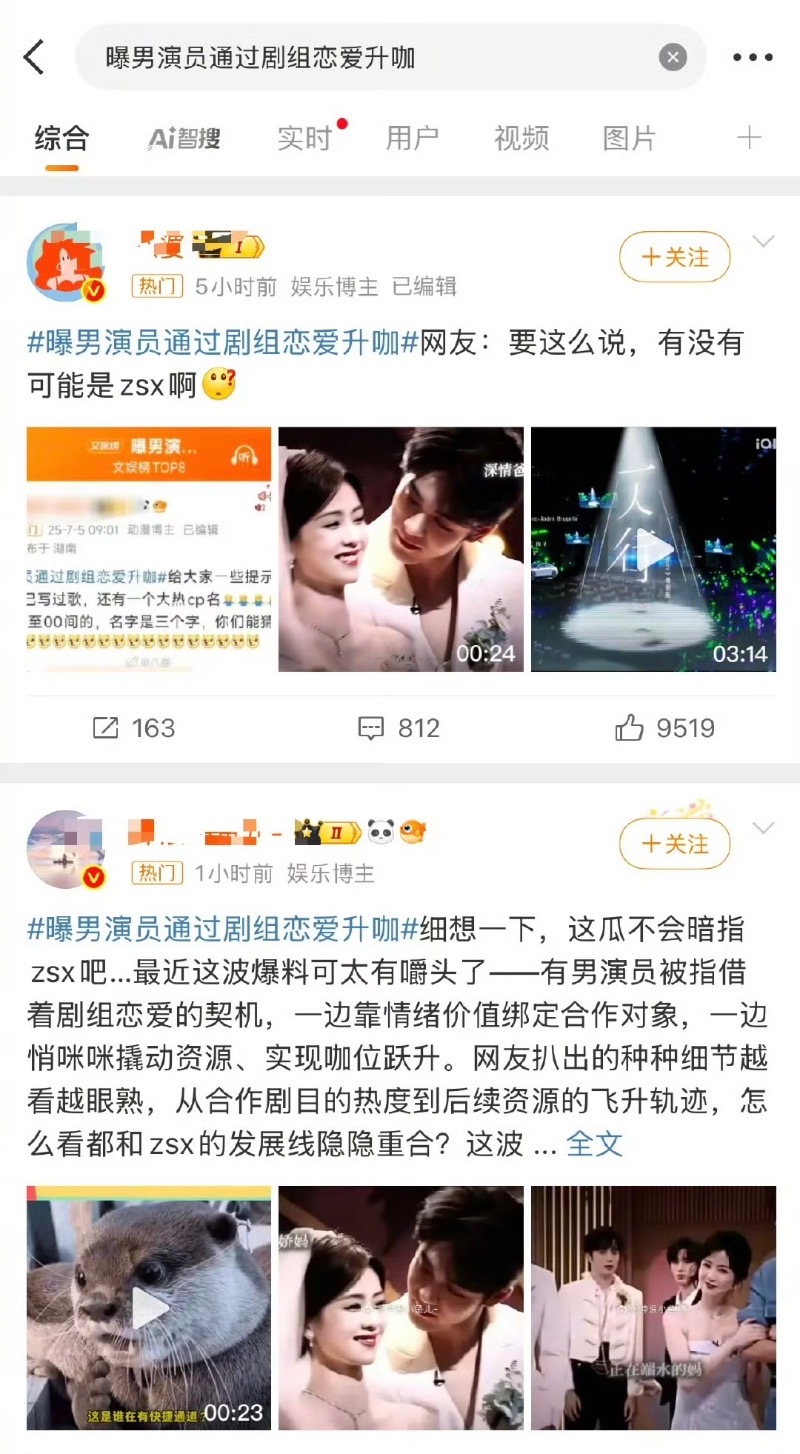The image size is (800, 1454).
Task: Repost the post with 163 shares
Action: pos(134,728)
